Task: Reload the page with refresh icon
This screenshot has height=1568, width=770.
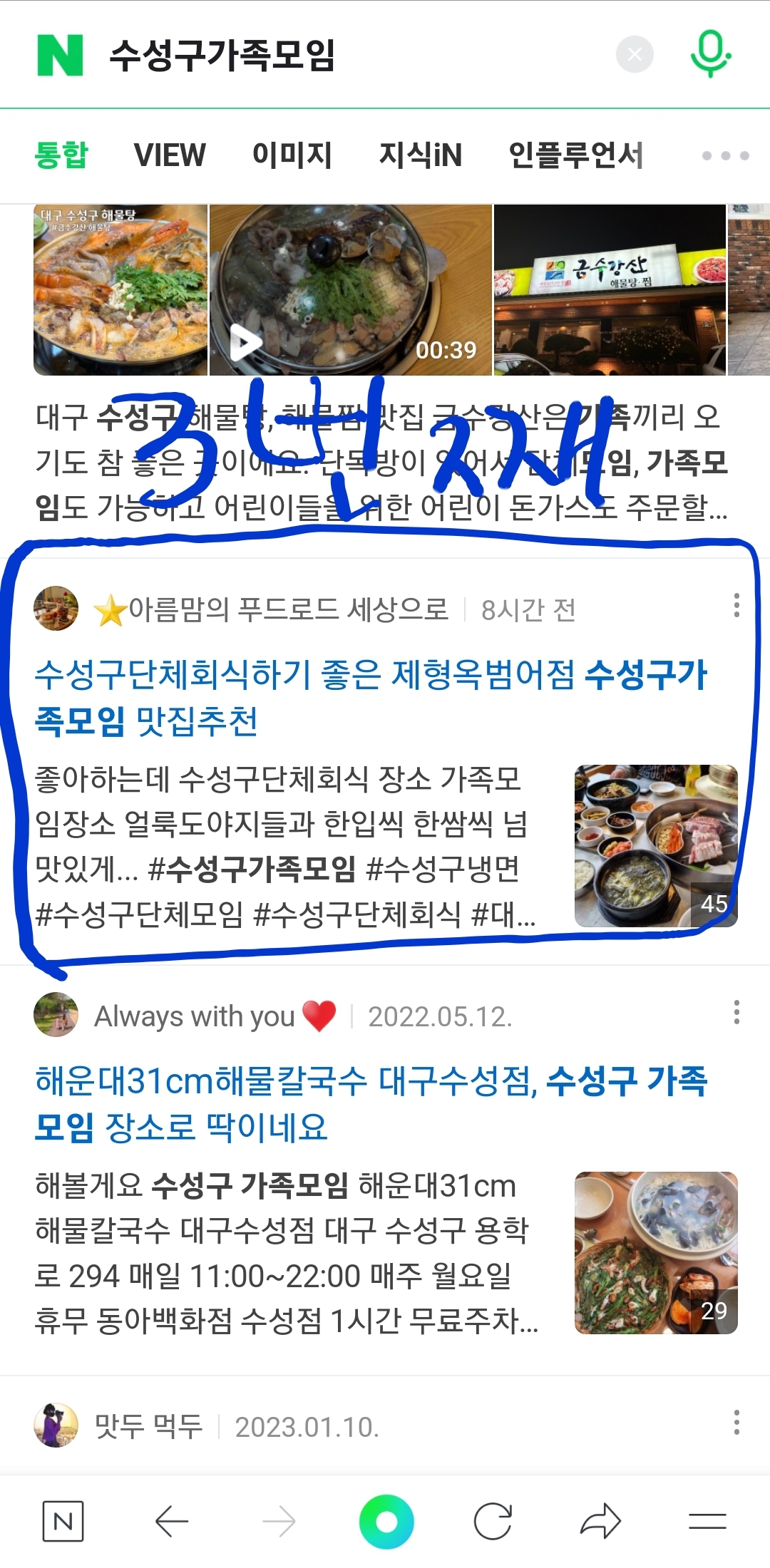Action: [x=493, y=1522]
